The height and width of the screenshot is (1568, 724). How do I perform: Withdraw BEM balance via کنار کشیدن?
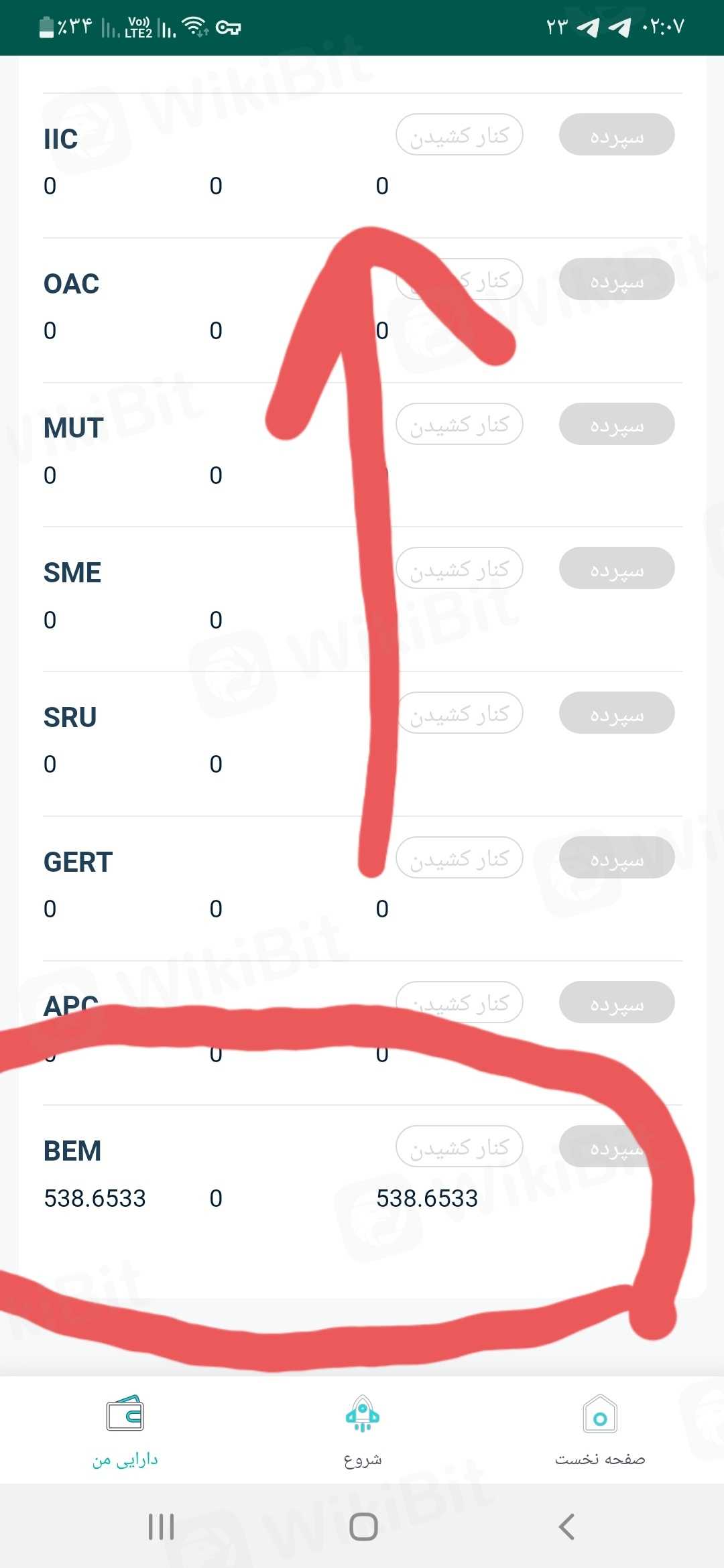coord(459,1147)
